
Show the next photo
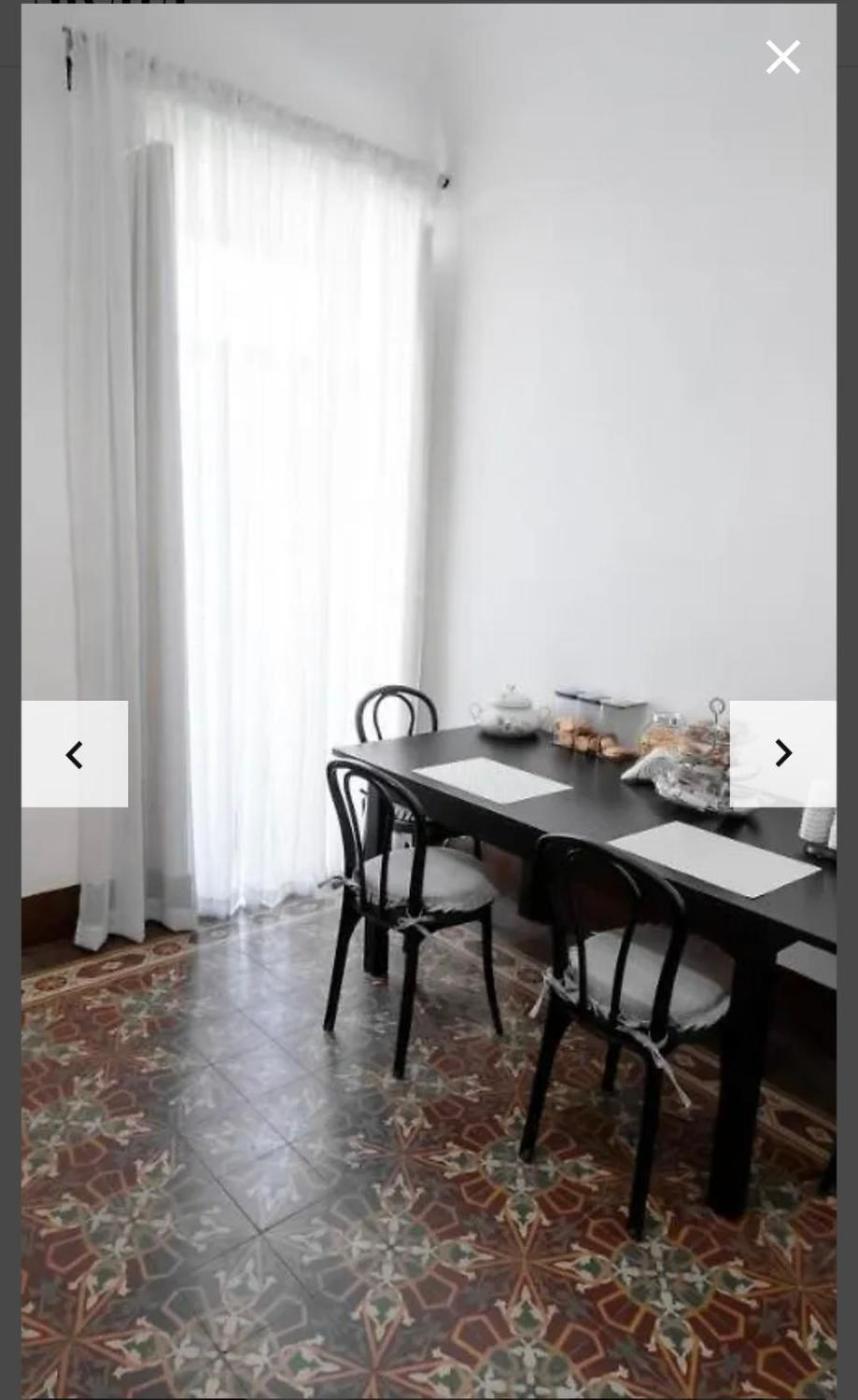point(782,754)
